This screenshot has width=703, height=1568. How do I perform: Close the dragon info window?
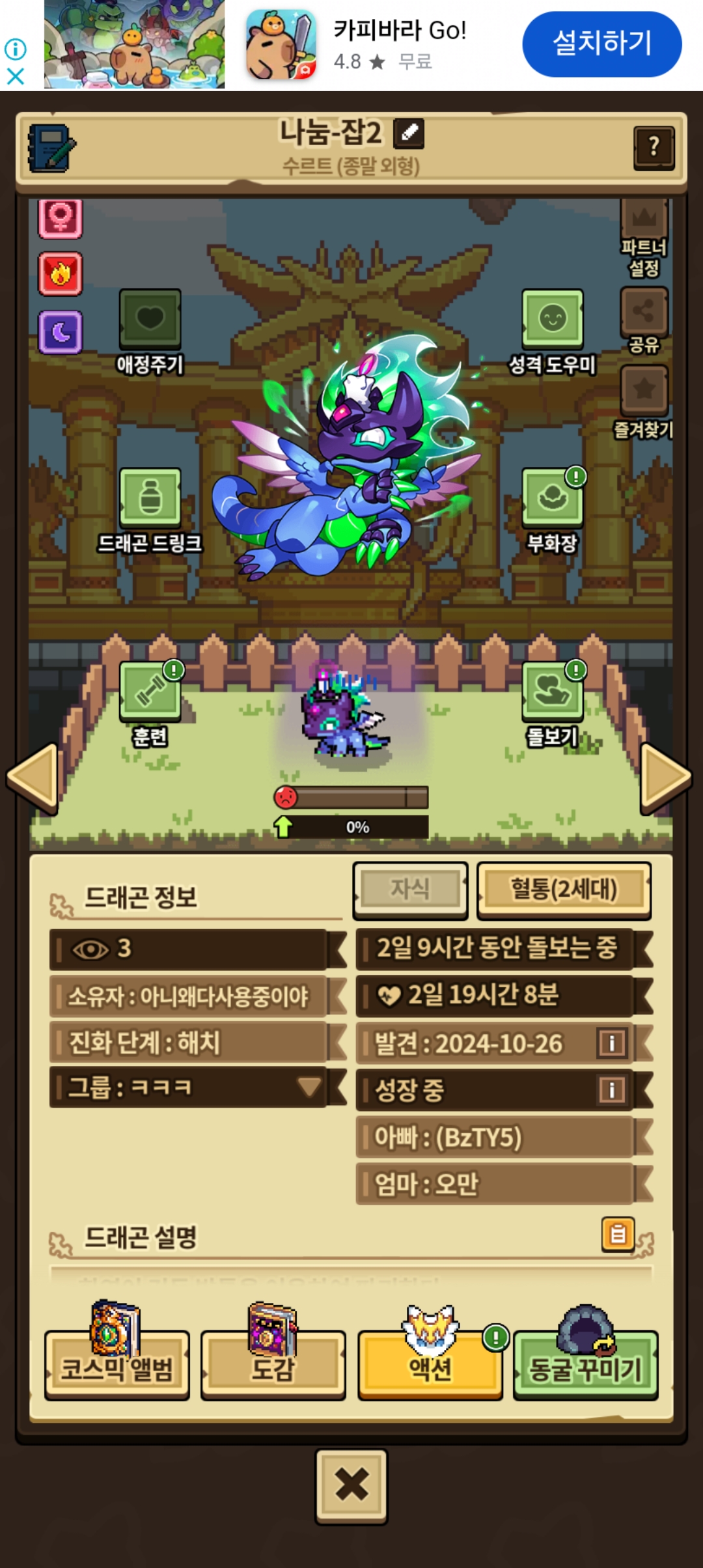coord(351,1486)
